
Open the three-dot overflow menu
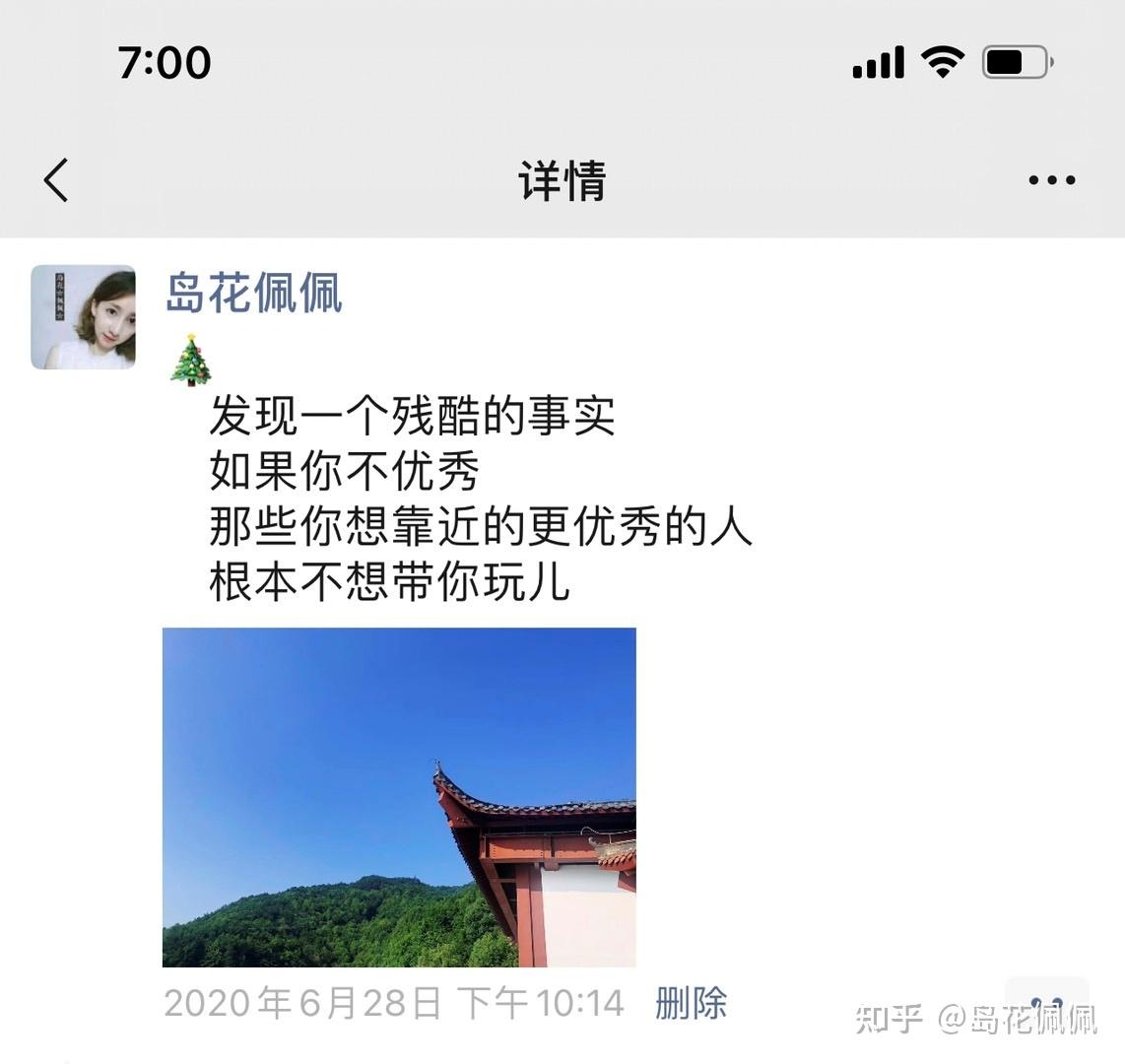click(1051, 180)
